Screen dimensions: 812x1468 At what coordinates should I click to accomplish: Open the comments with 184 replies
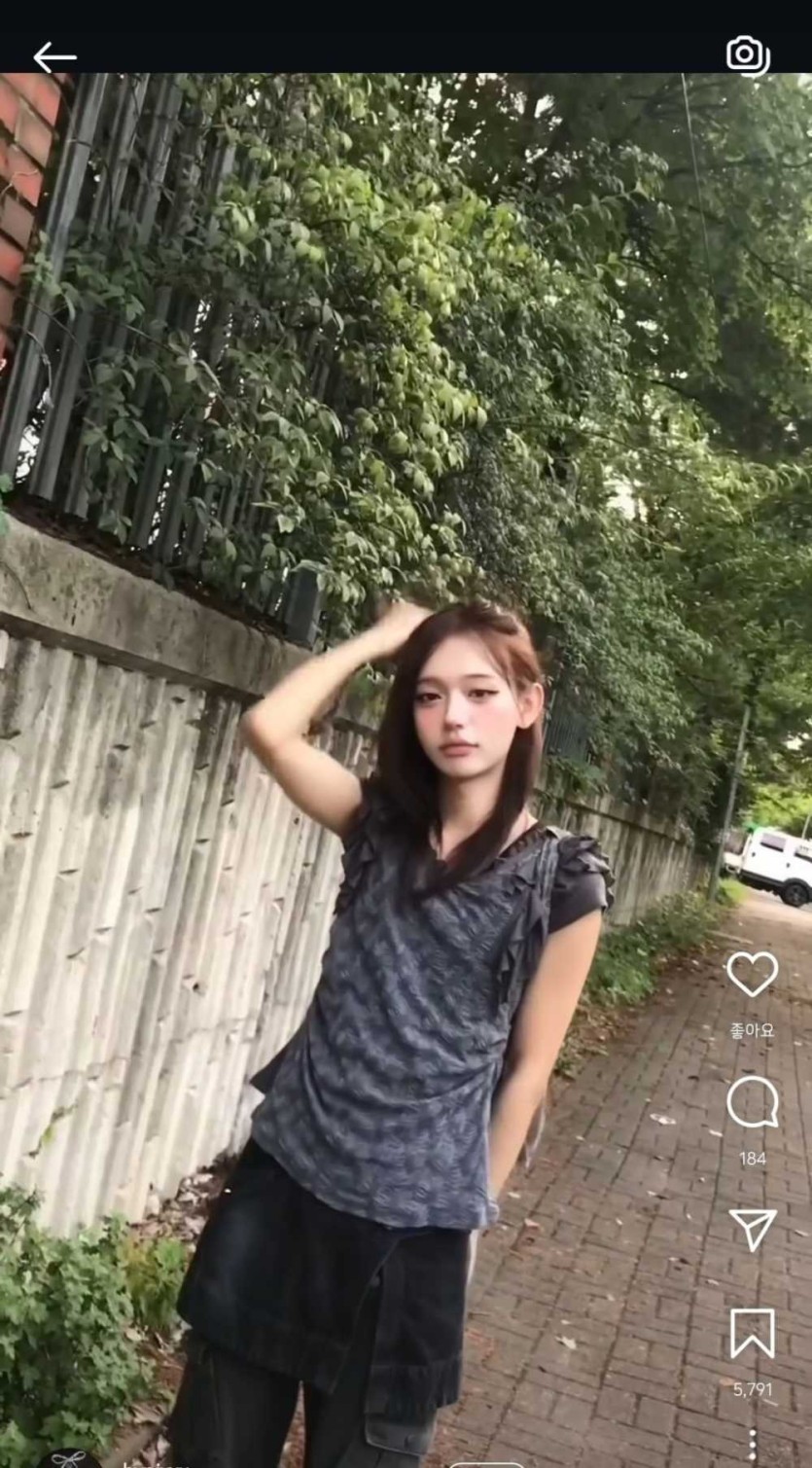pos(753,1102)
